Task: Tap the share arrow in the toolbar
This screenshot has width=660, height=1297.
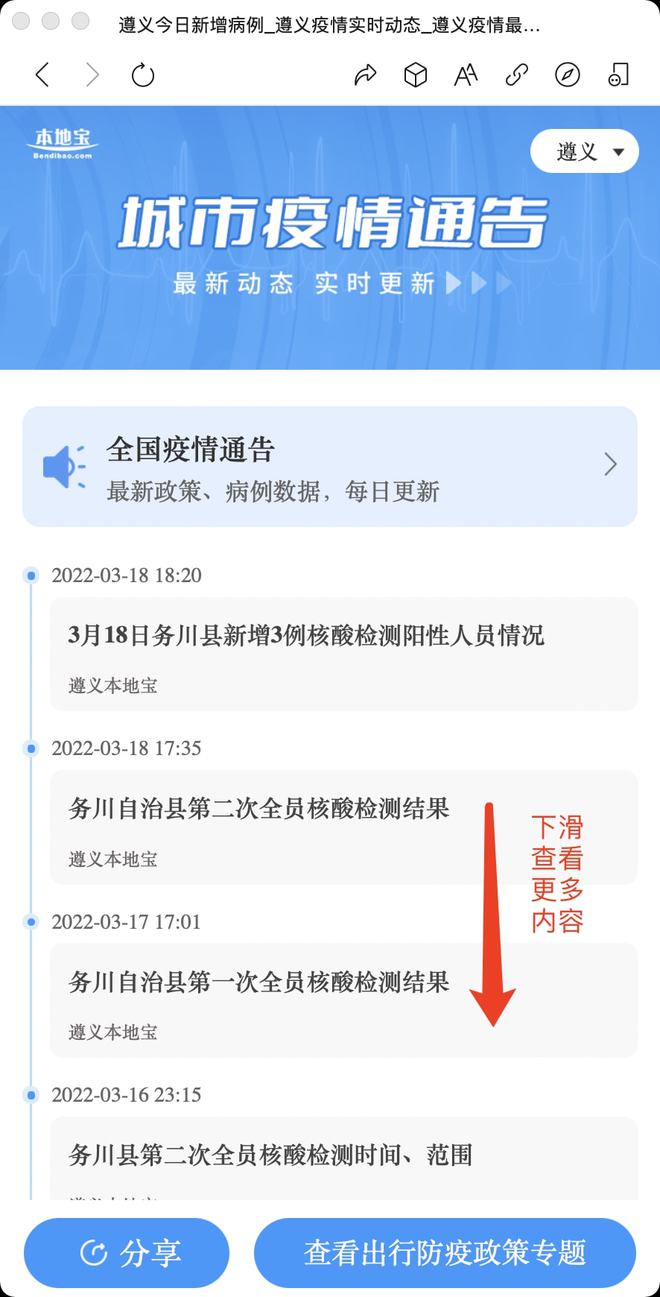Action: point(365,75)
